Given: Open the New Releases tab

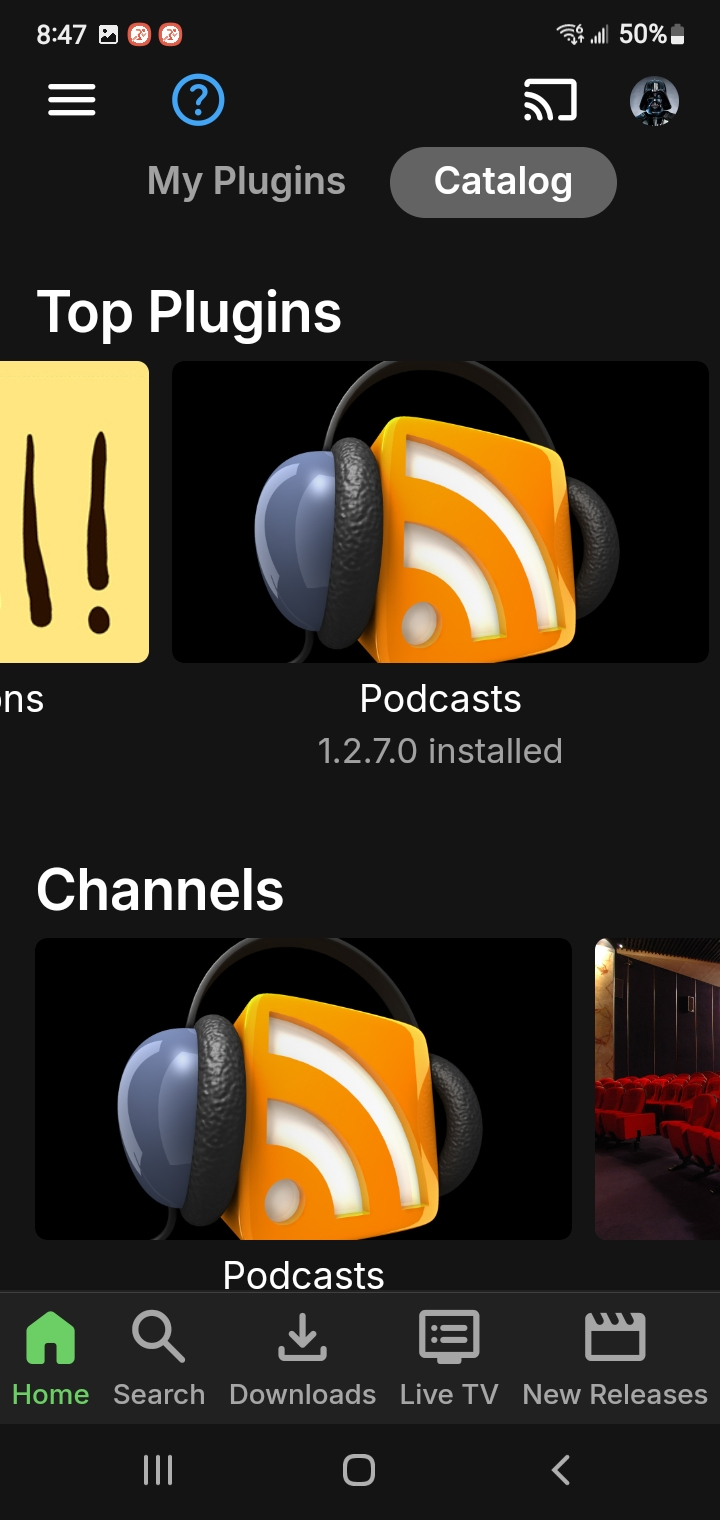Looking at the screenshot, I should click(614, 1358).
